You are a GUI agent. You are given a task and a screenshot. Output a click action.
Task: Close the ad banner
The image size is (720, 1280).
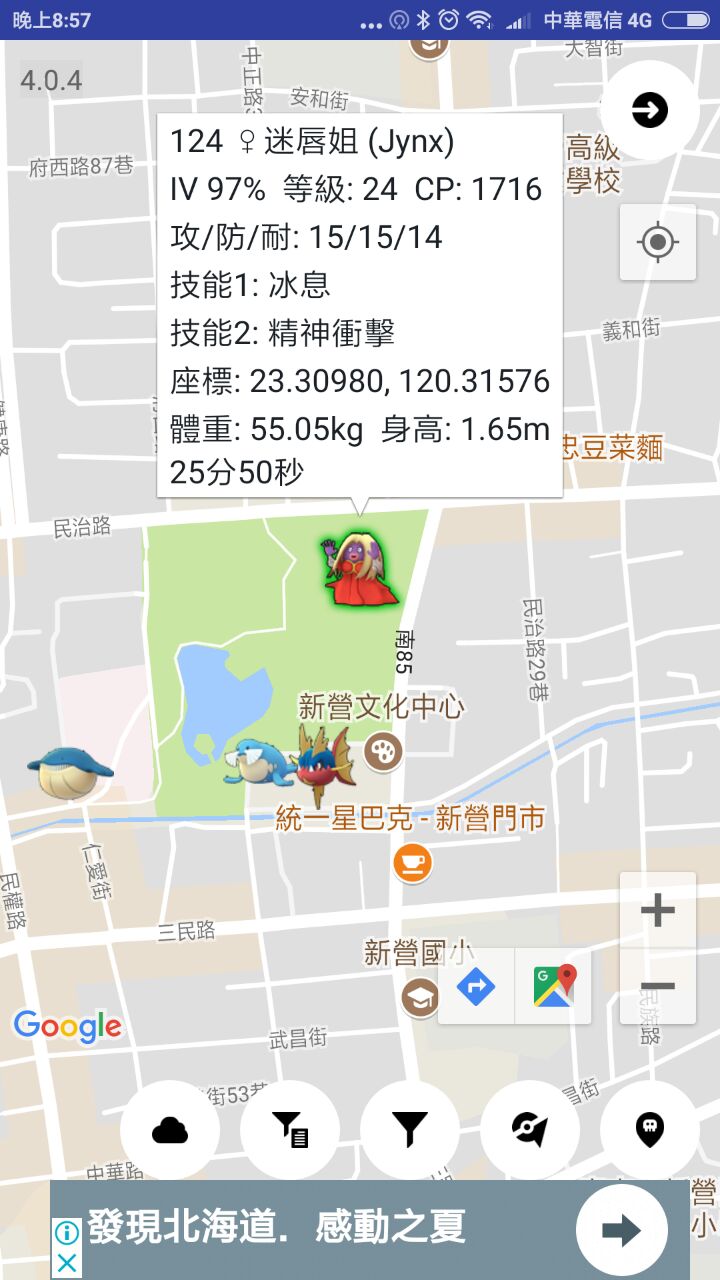[67, 1263]
